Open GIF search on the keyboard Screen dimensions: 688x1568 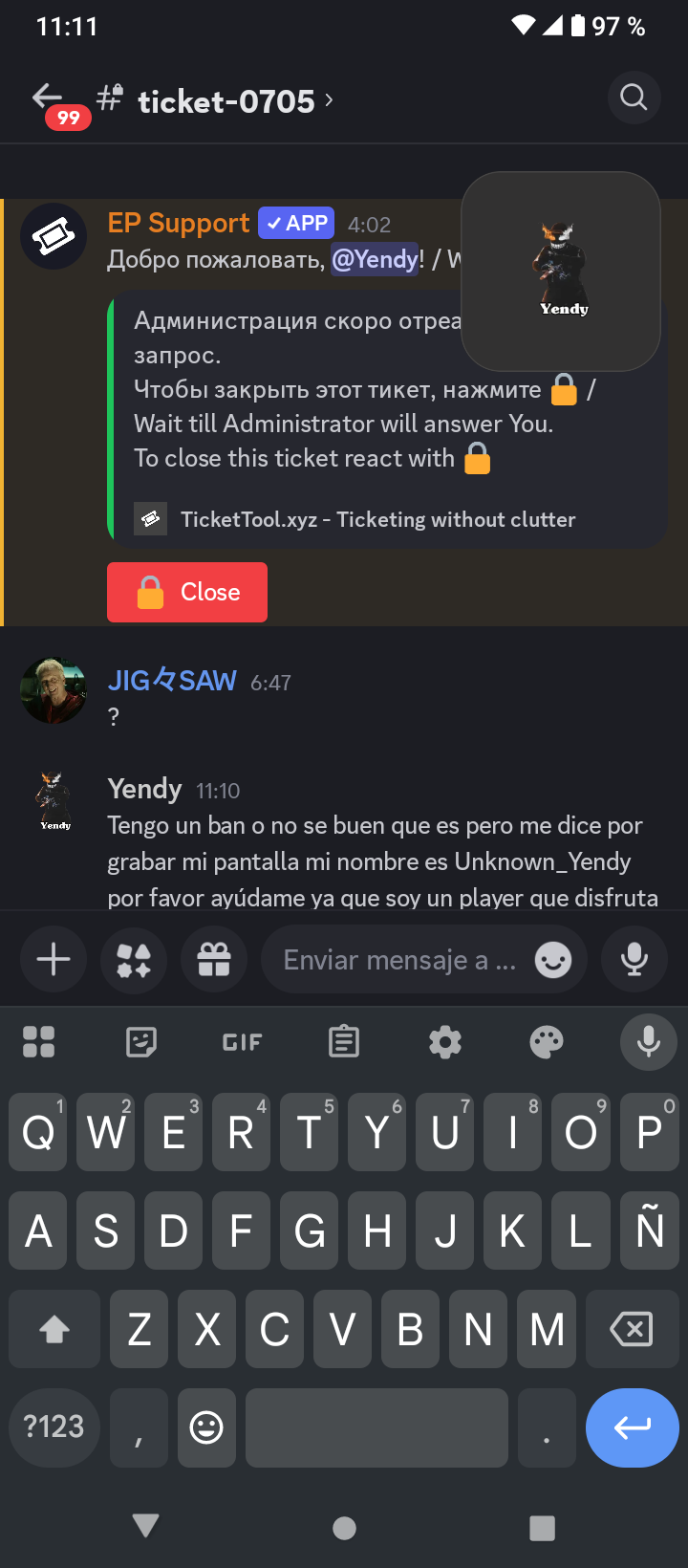tap(242, 1041)
